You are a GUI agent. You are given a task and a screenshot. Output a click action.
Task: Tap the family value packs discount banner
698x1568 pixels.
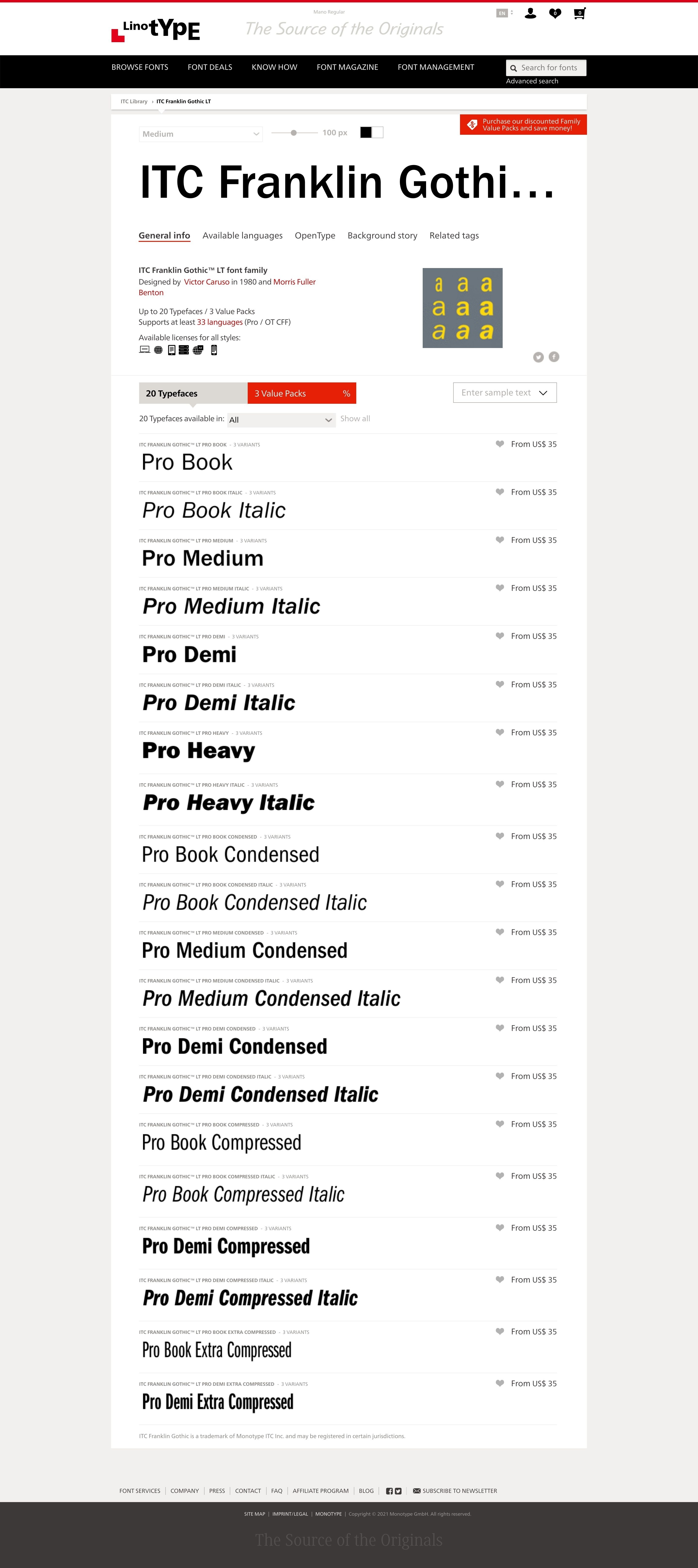point(523,125)
